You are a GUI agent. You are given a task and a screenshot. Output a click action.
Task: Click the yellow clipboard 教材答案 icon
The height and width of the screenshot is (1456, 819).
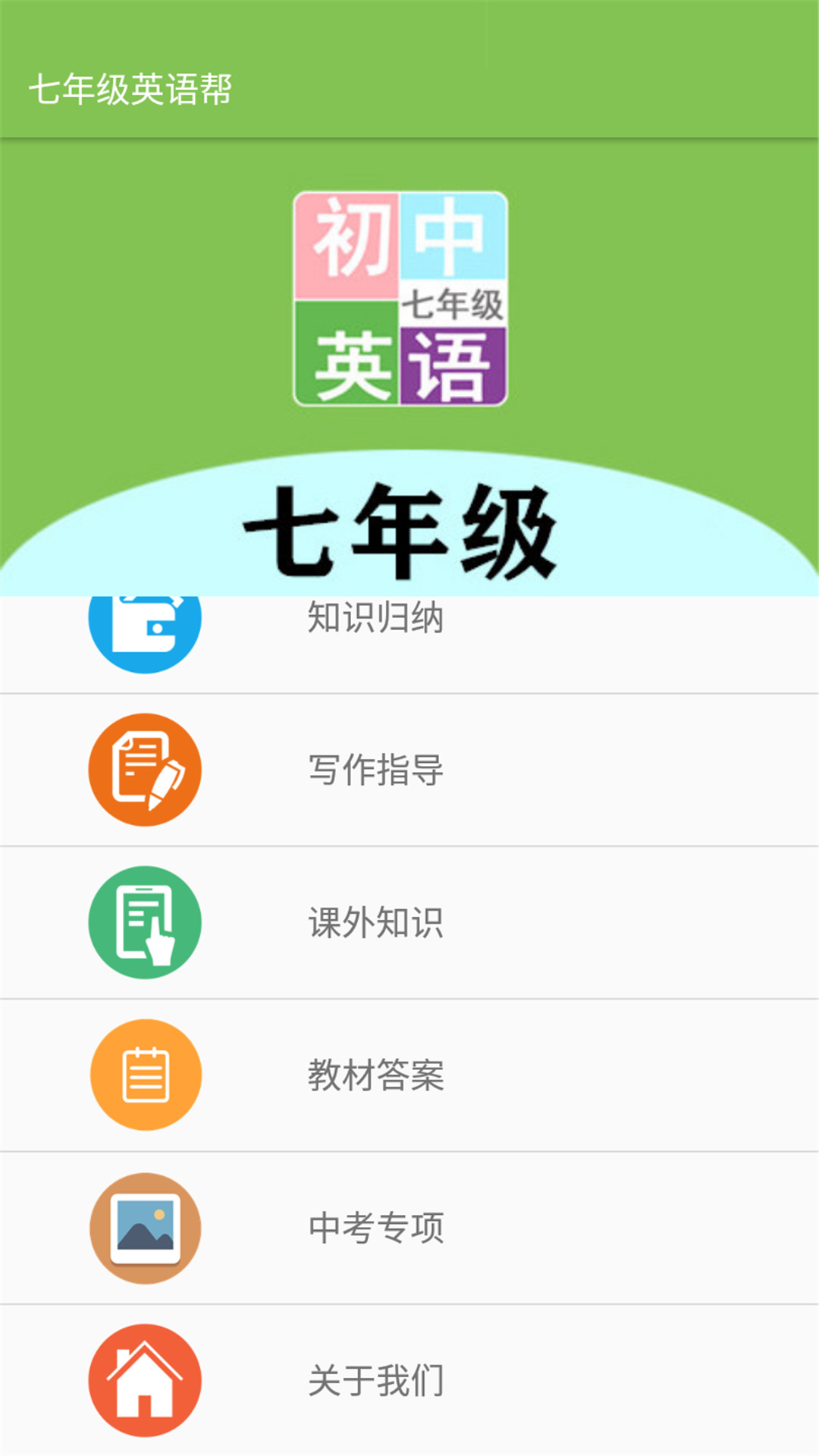(145, 1075)
